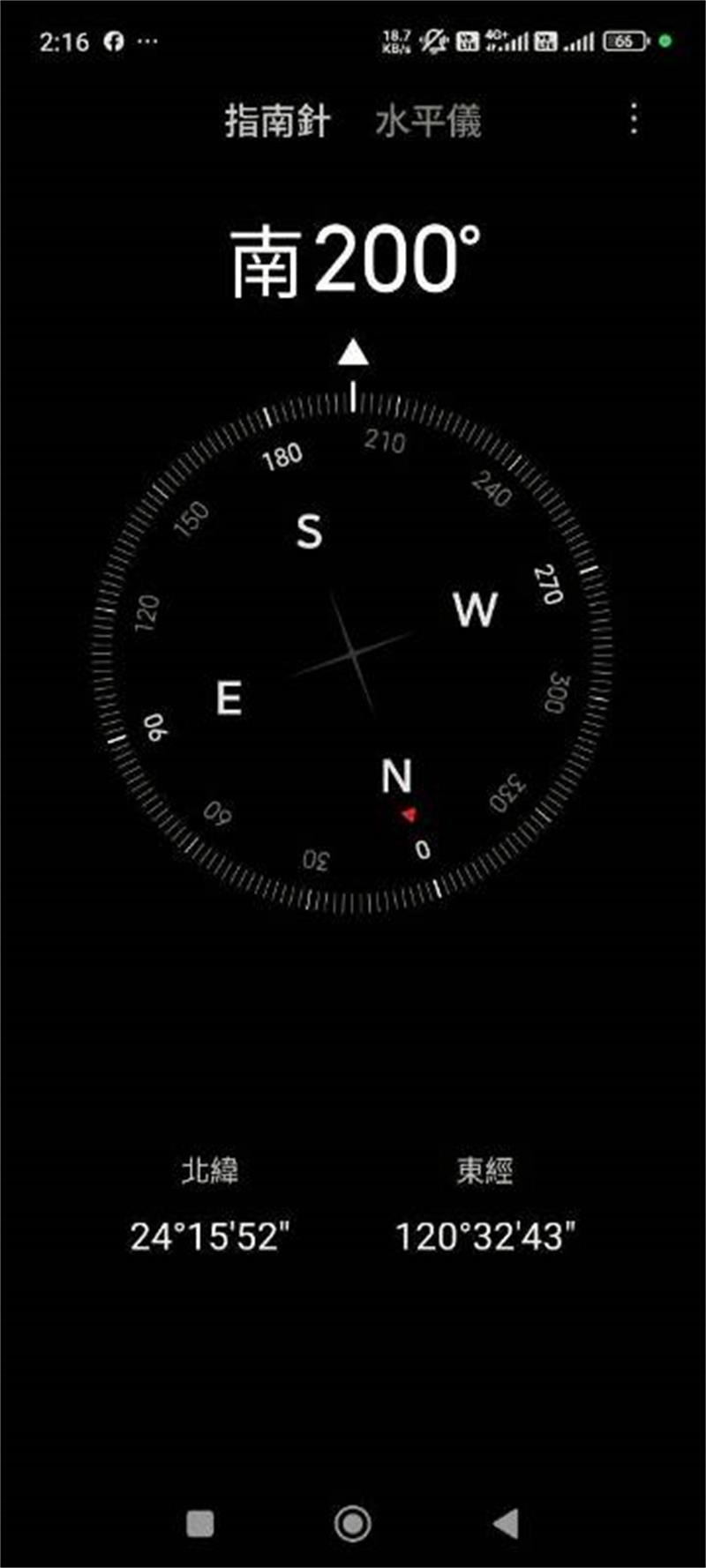Tap the system home button
Viewport: 706px width, 1568px height.
click(x=353, y=1522)
